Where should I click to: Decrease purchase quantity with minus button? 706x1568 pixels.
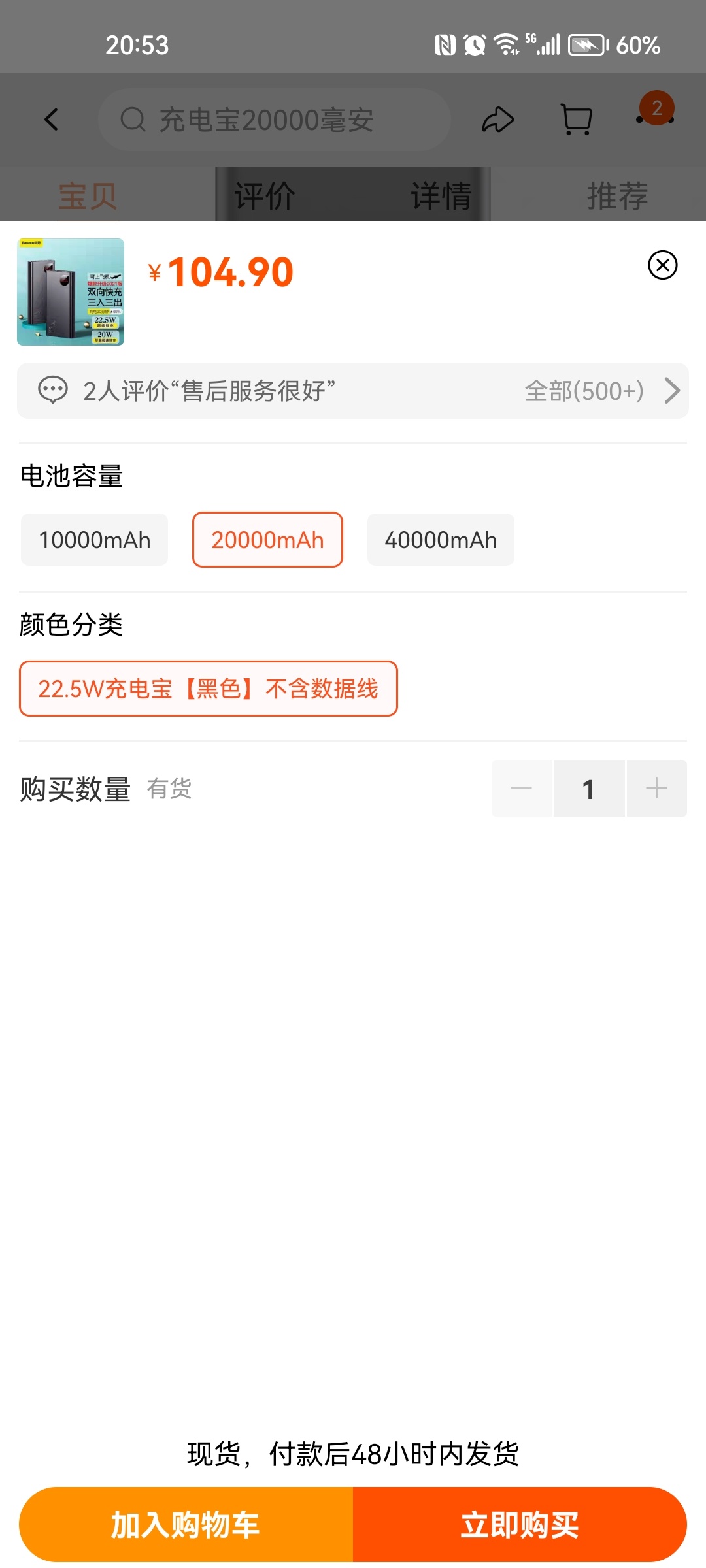point(522,789)
